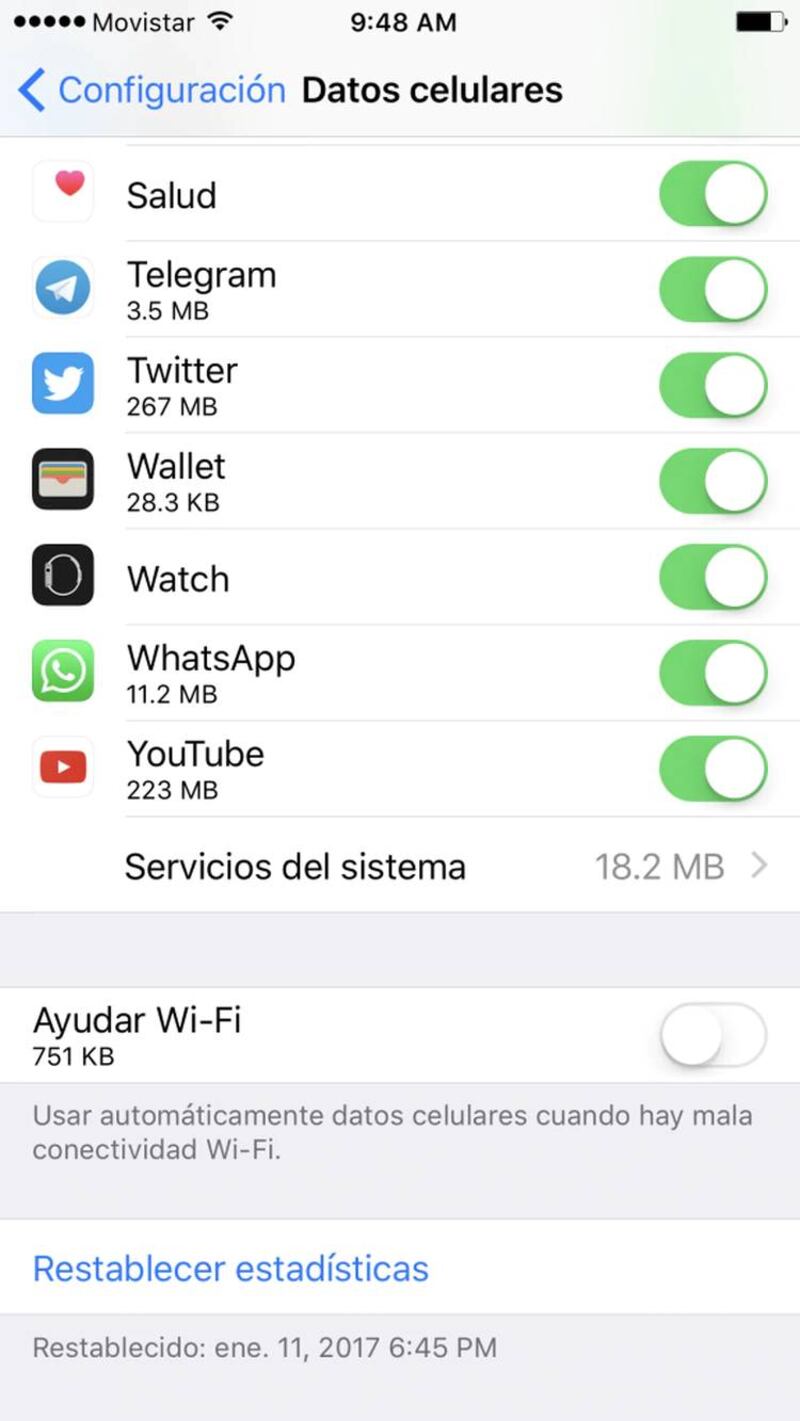Viewport: 800px width, 1421px height.
Task: Disable the Watch cellular data switch
Action: tap(713, 578)
